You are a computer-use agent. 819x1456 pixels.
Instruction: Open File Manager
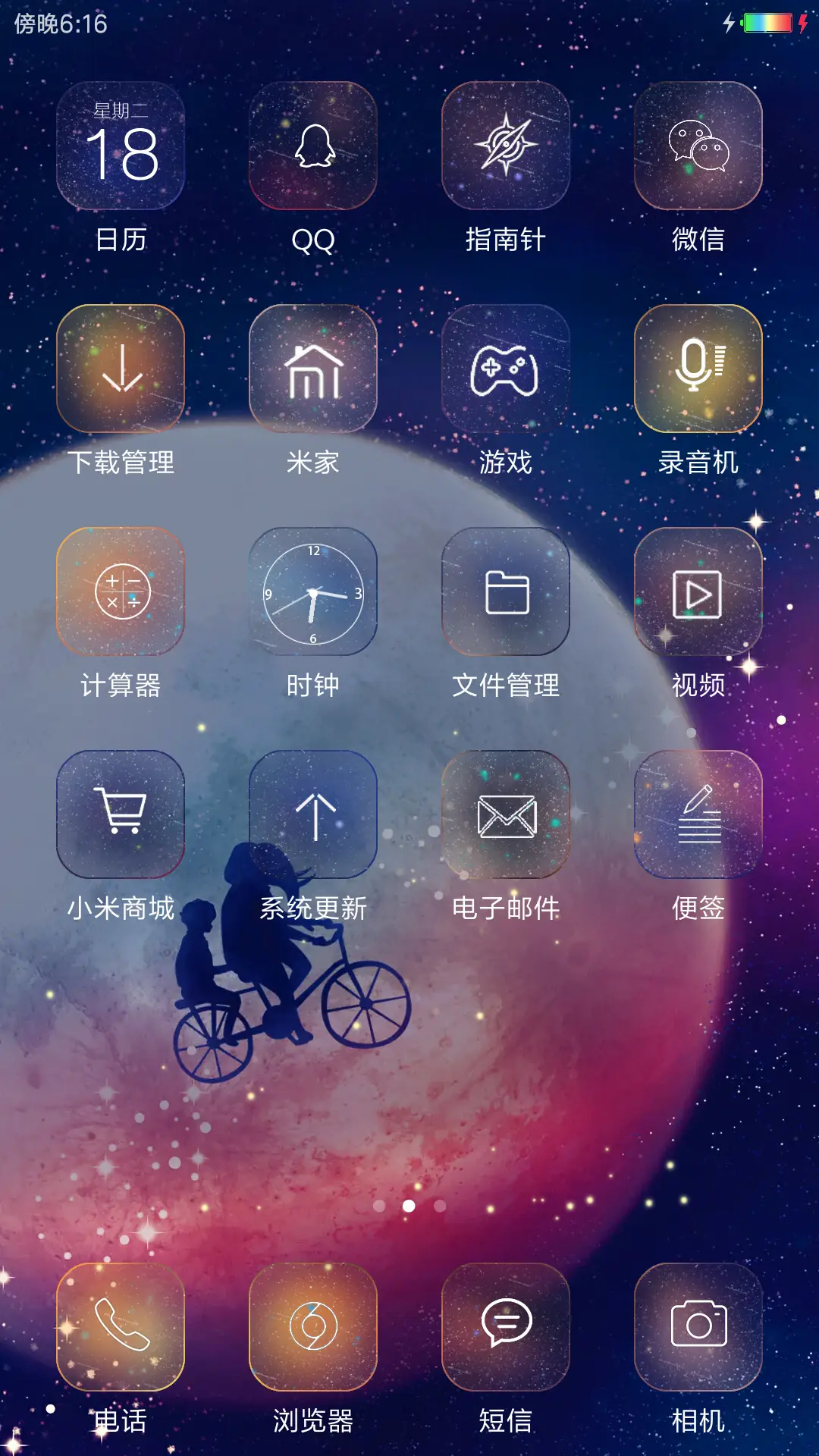[x=505, y=591]
